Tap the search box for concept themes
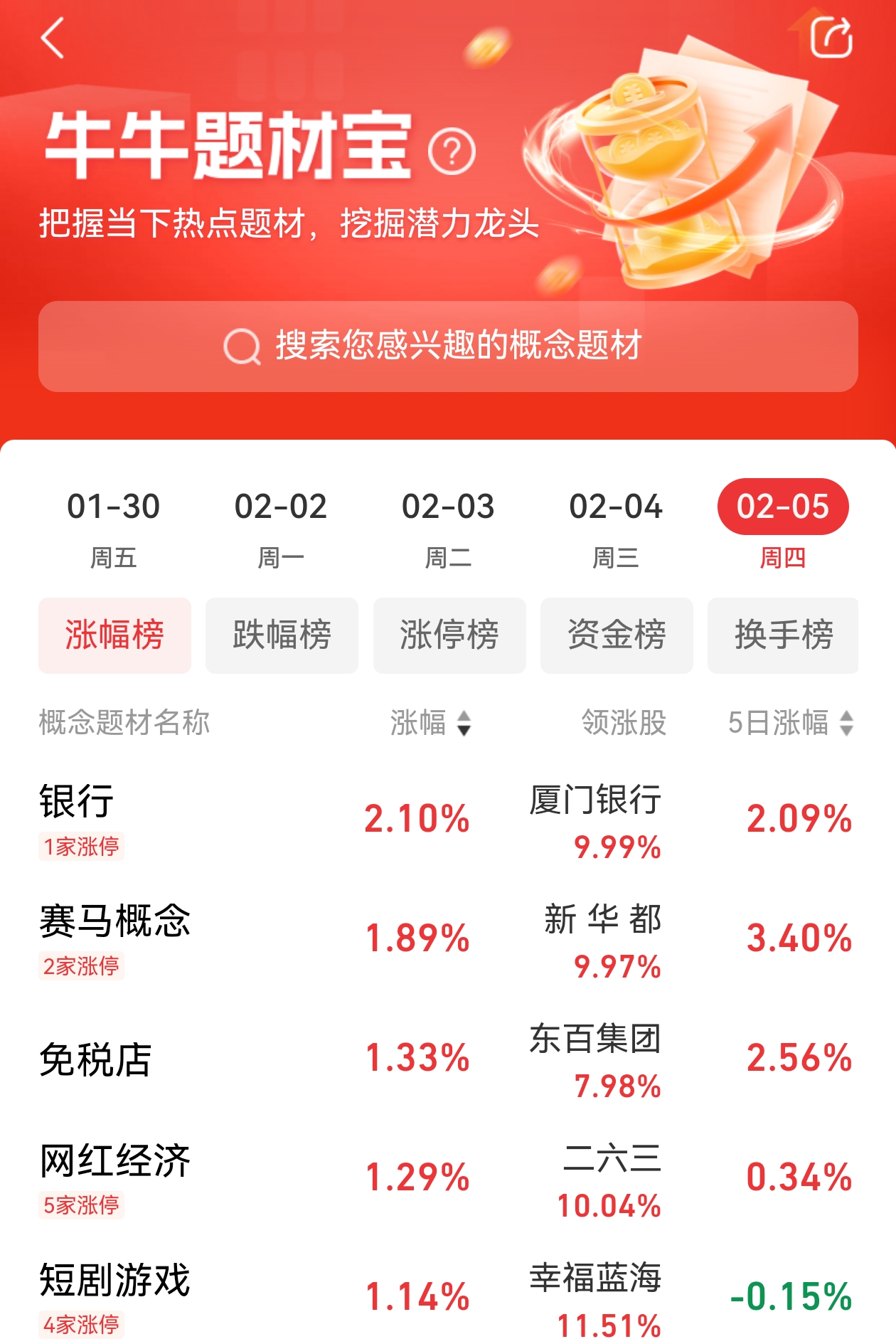 (x=448, y=346)
